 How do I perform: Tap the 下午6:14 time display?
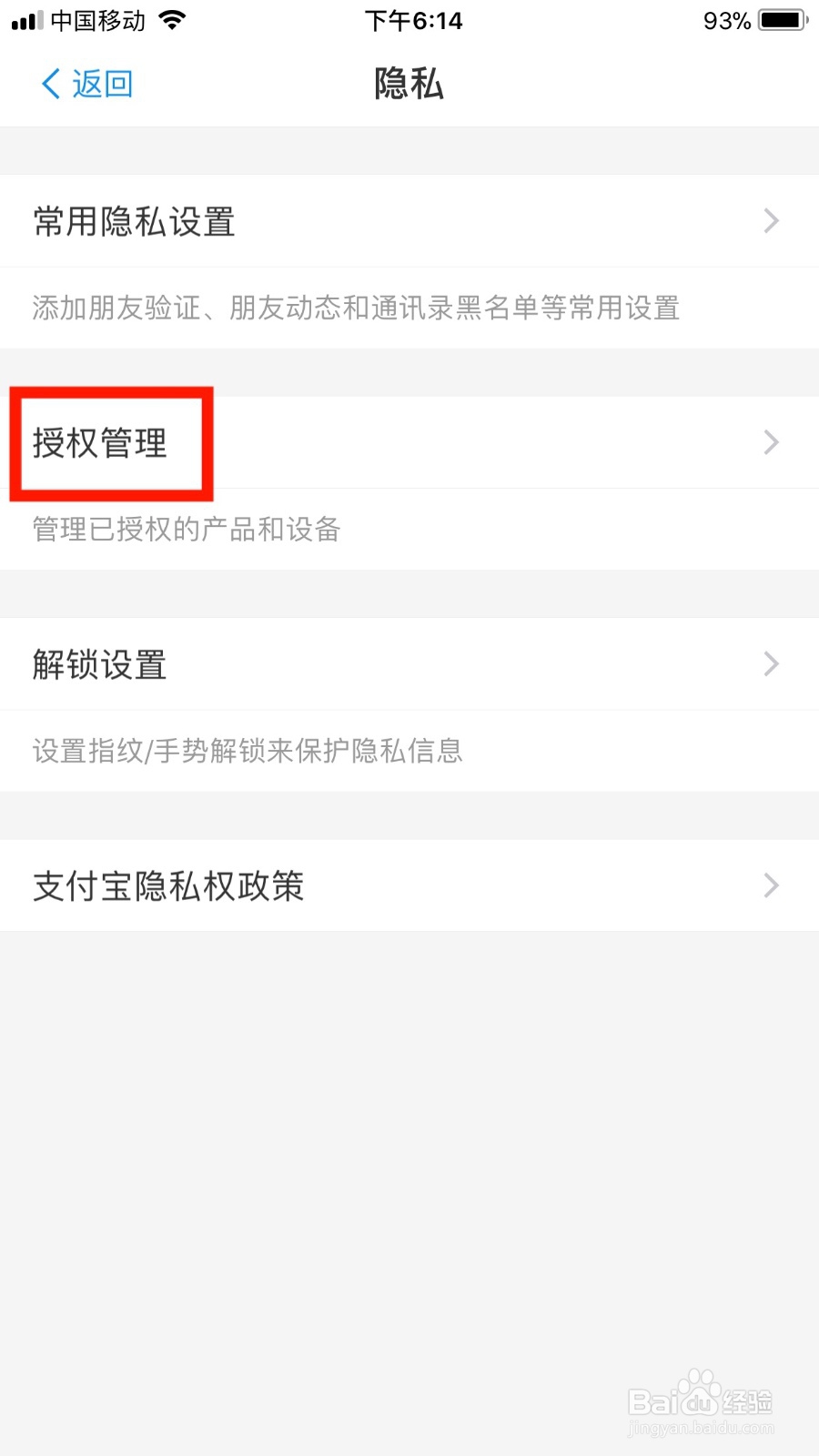pyautogui.click(x=413, y=20)
